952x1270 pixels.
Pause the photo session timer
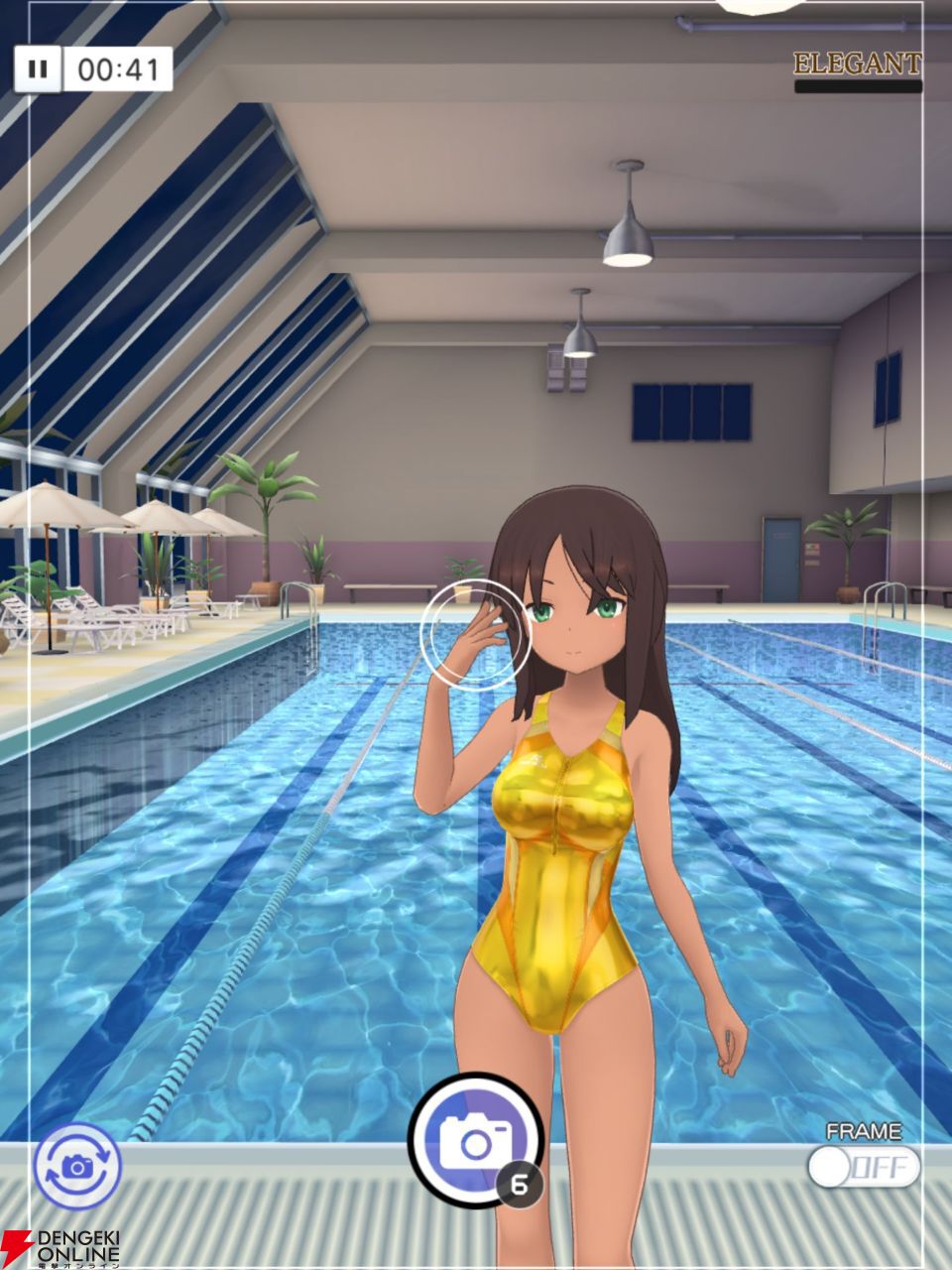click(x=38, y=69)
